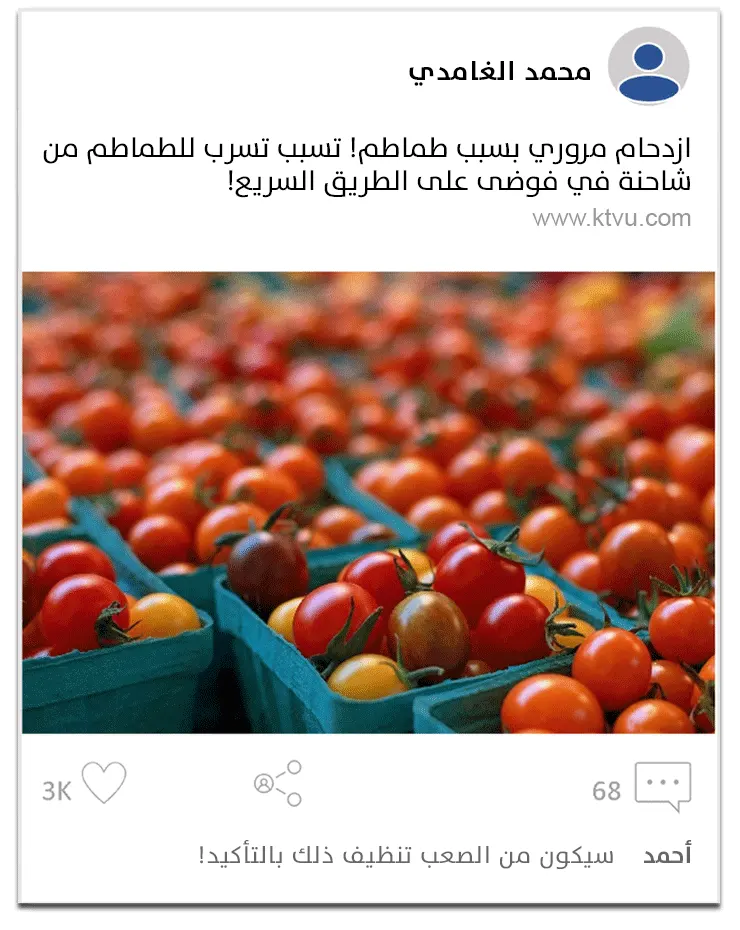Like the tomato traffic jam post

click(x=104, y=783)
